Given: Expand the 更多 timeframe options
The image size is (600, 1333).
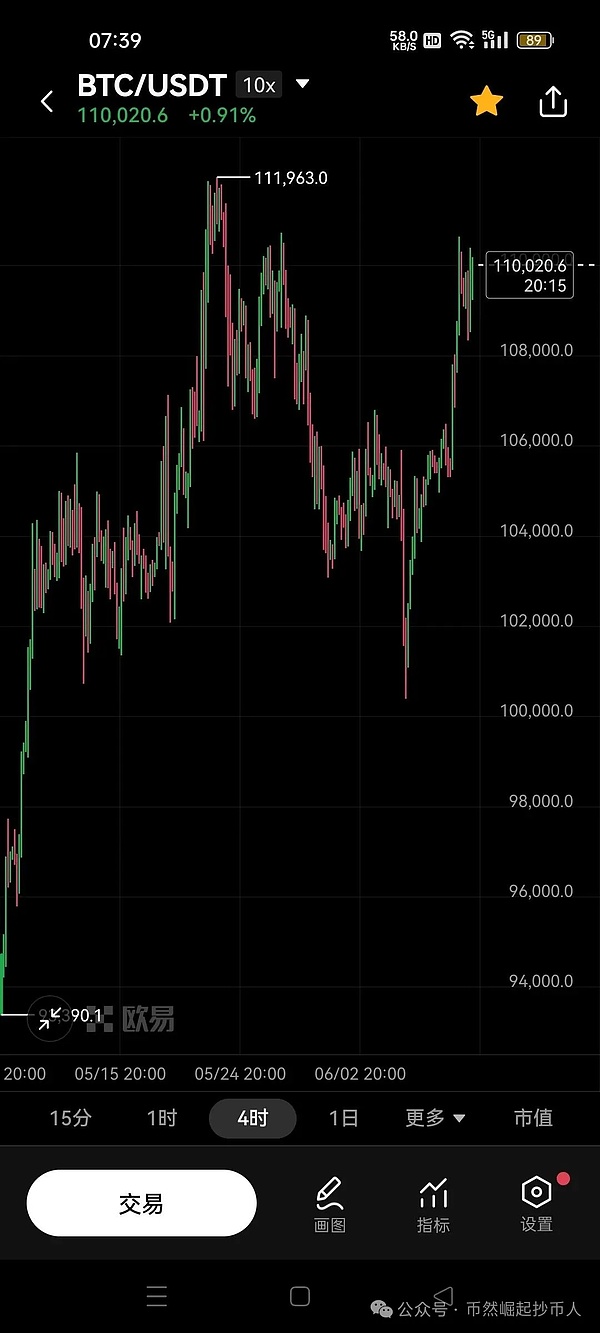Looking at the screenshot, I should click(x=435, y=1118).
